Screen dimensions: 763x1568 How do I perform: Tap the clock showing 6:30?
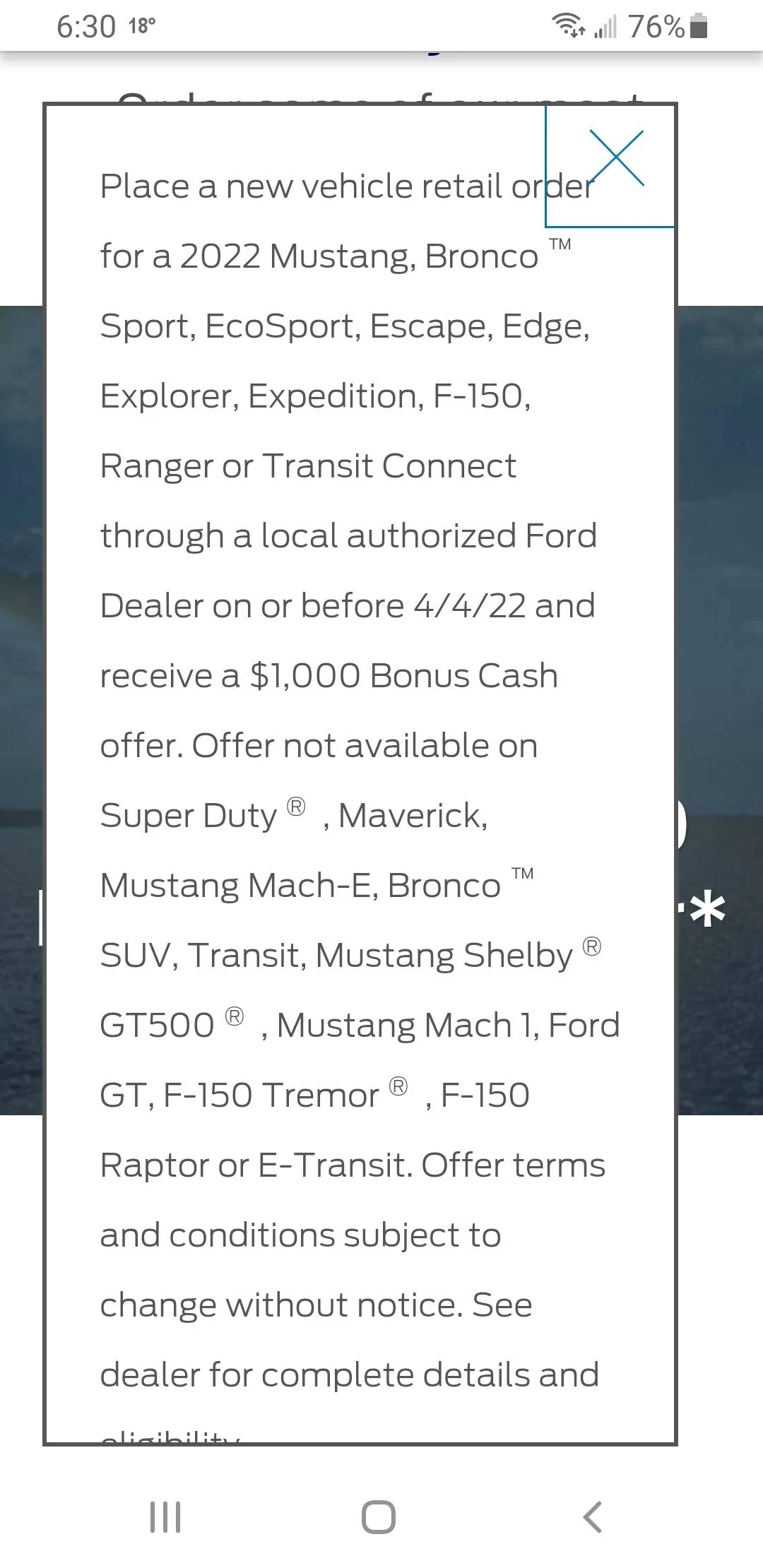click(x=87, y=24)
